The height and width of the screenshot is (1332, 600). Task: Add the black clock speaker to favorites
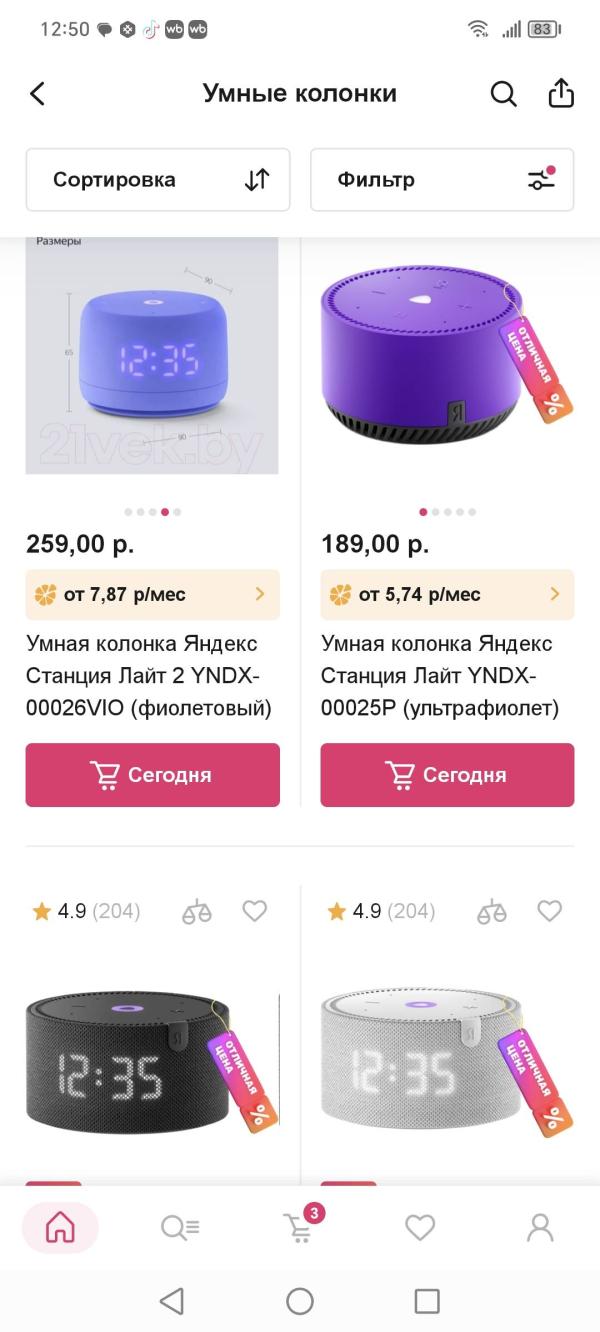(x=255, y=911)
